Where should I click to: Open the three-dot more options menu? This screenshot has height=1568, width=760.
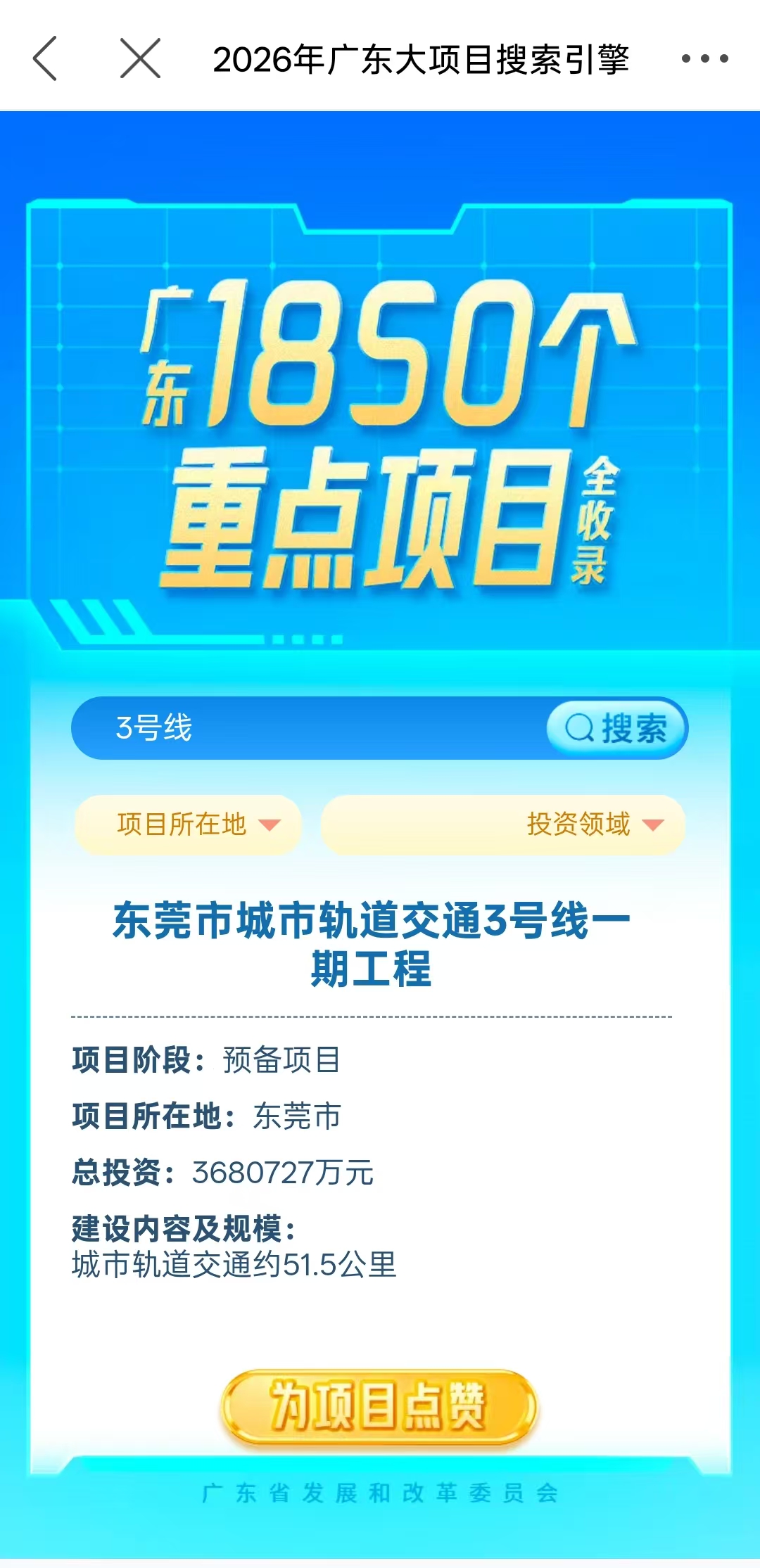coord(704,58)
